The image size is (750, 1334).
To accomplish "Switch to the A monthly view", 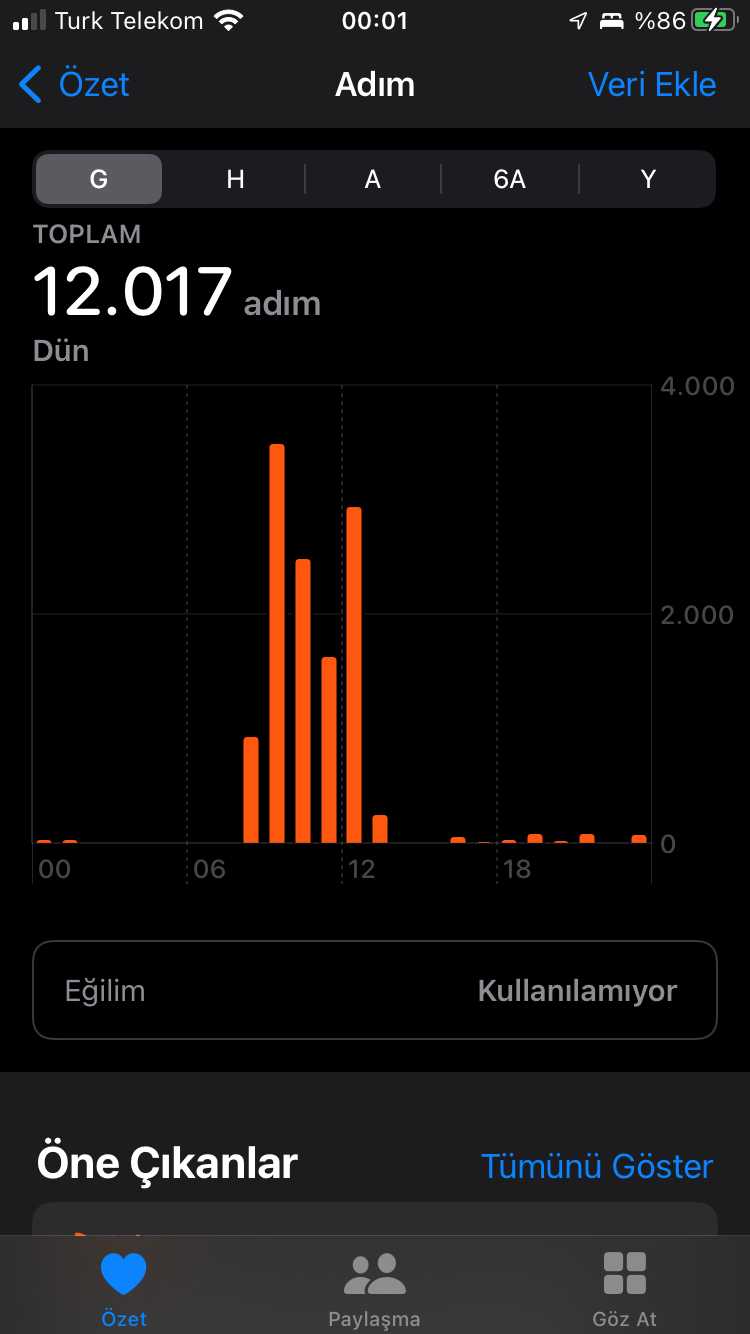I will (373, 179).
